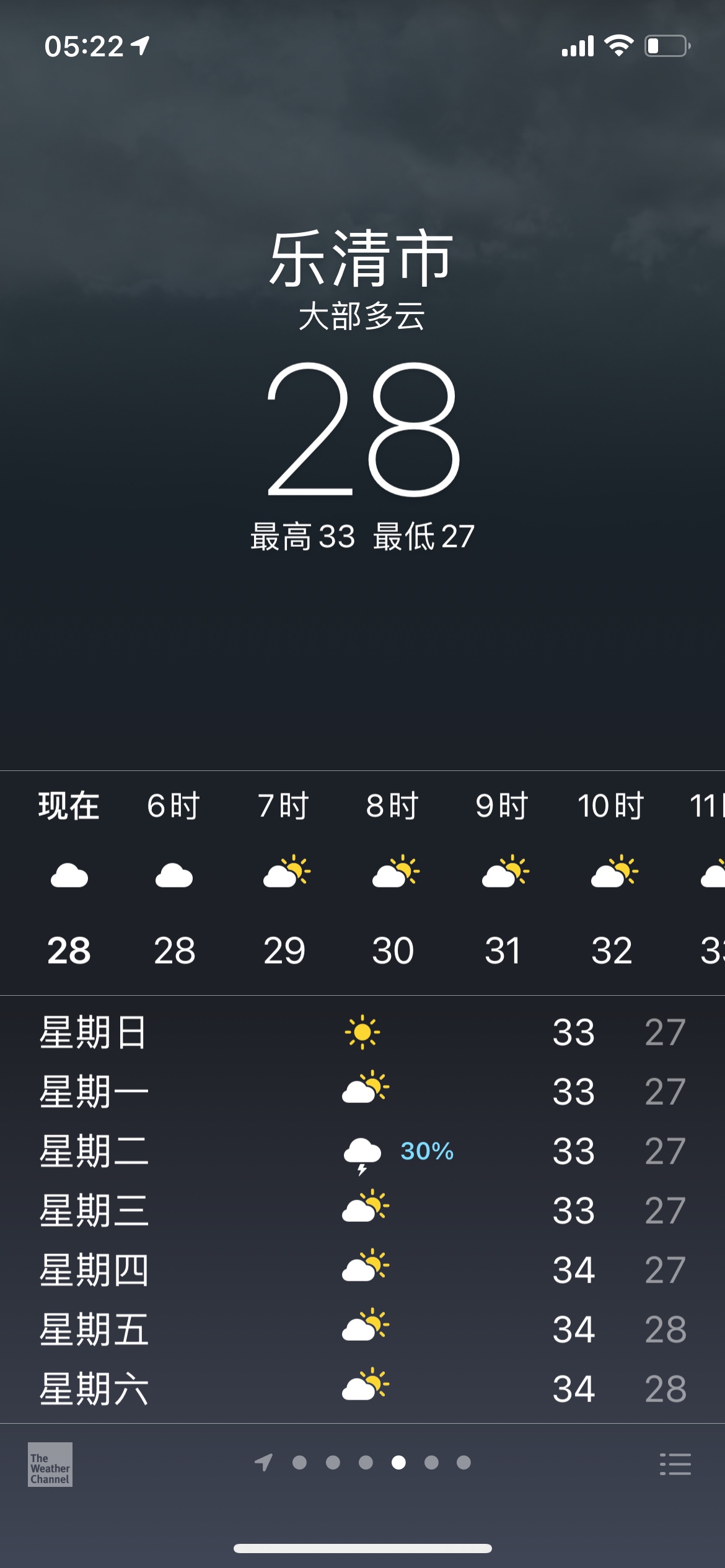The height and width of the screenshot is (1568, 725).
Task: Open the city list menu
Action: (x=675, y=1464)
